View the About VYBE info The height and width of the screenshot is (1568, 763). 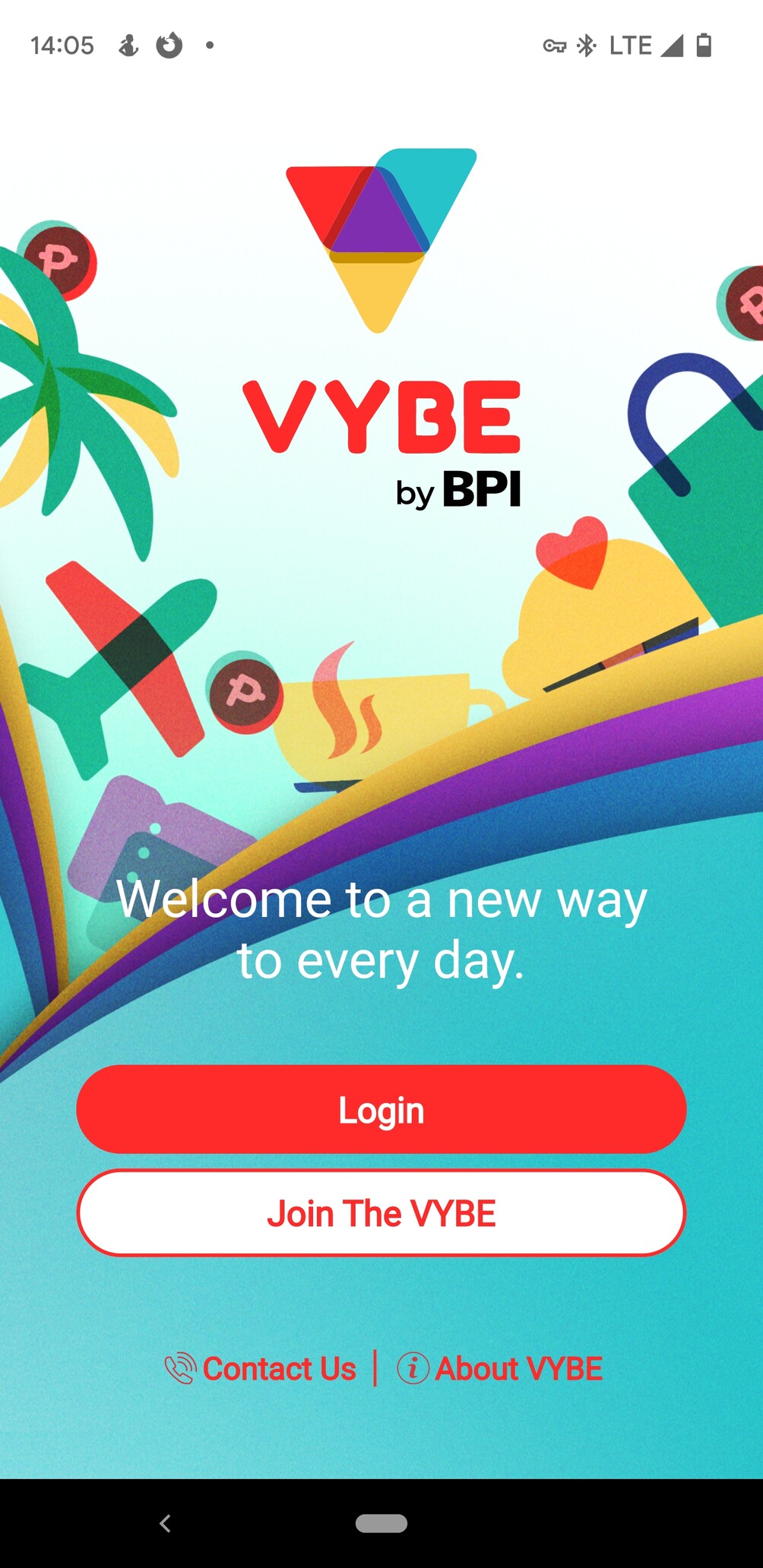[x=500, y=1368]
